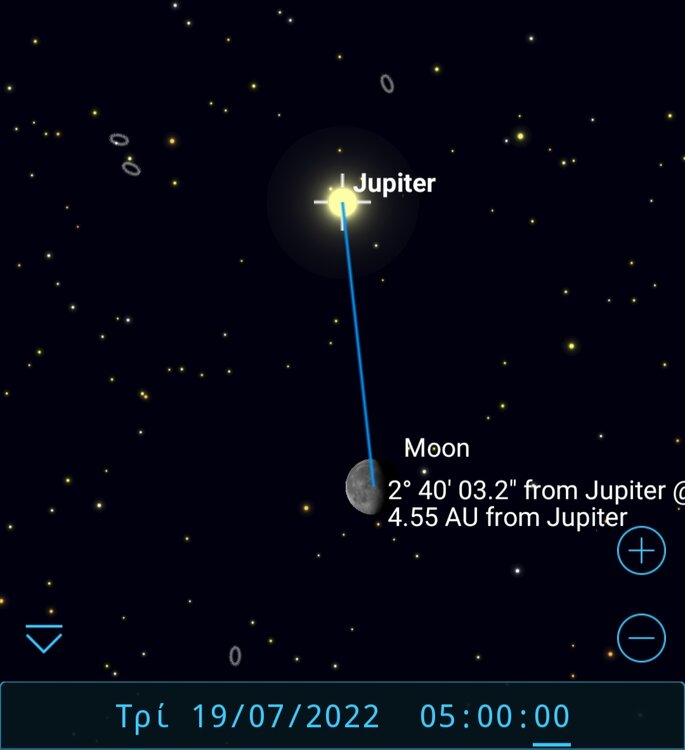This screenshot has width=685, height=750.
Task: Select the hour value 05 in the time
Action: (440, 717)
